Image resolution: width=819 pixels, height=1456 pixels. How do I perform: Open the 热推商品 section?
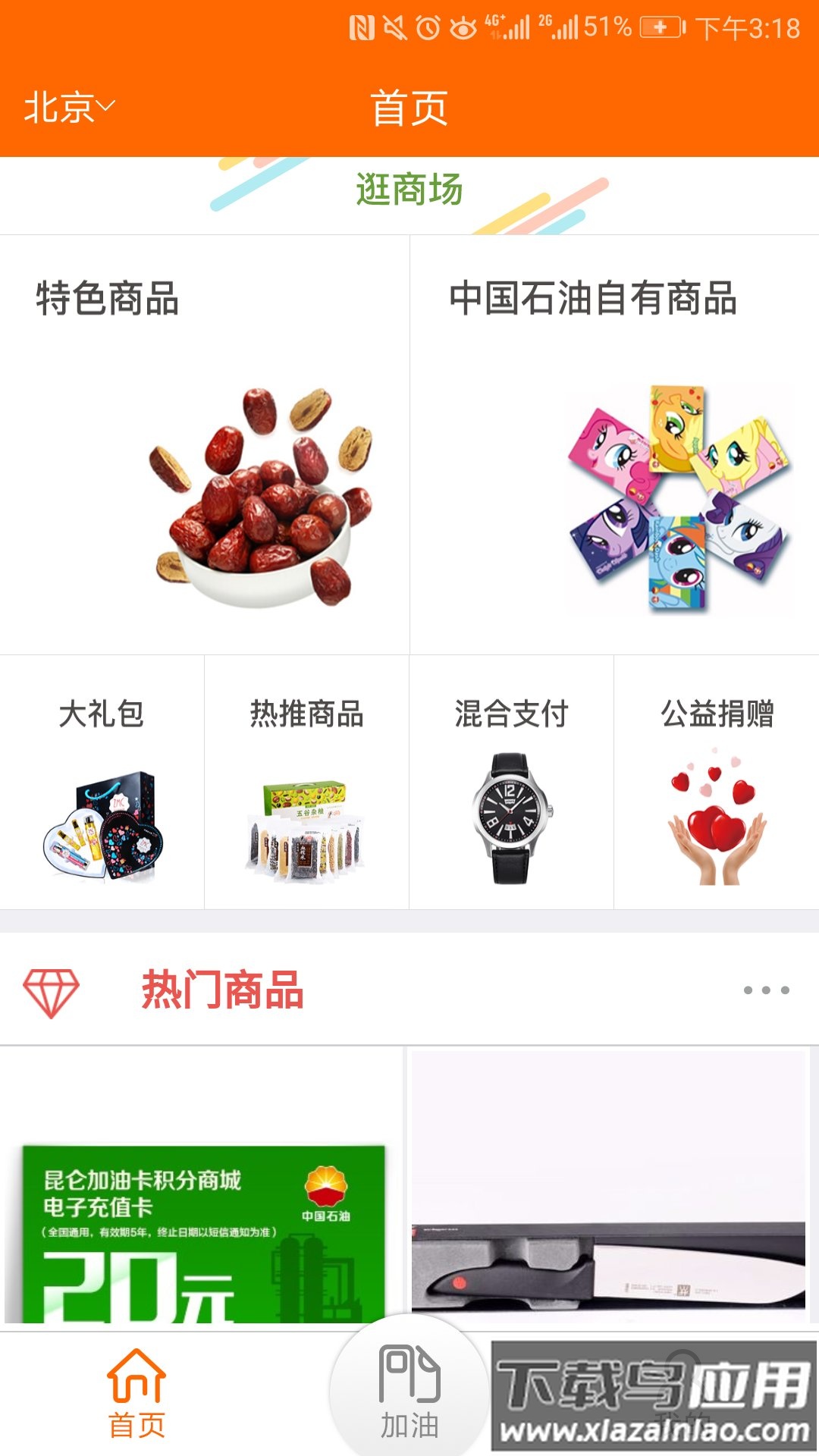[x=306, y=783]
